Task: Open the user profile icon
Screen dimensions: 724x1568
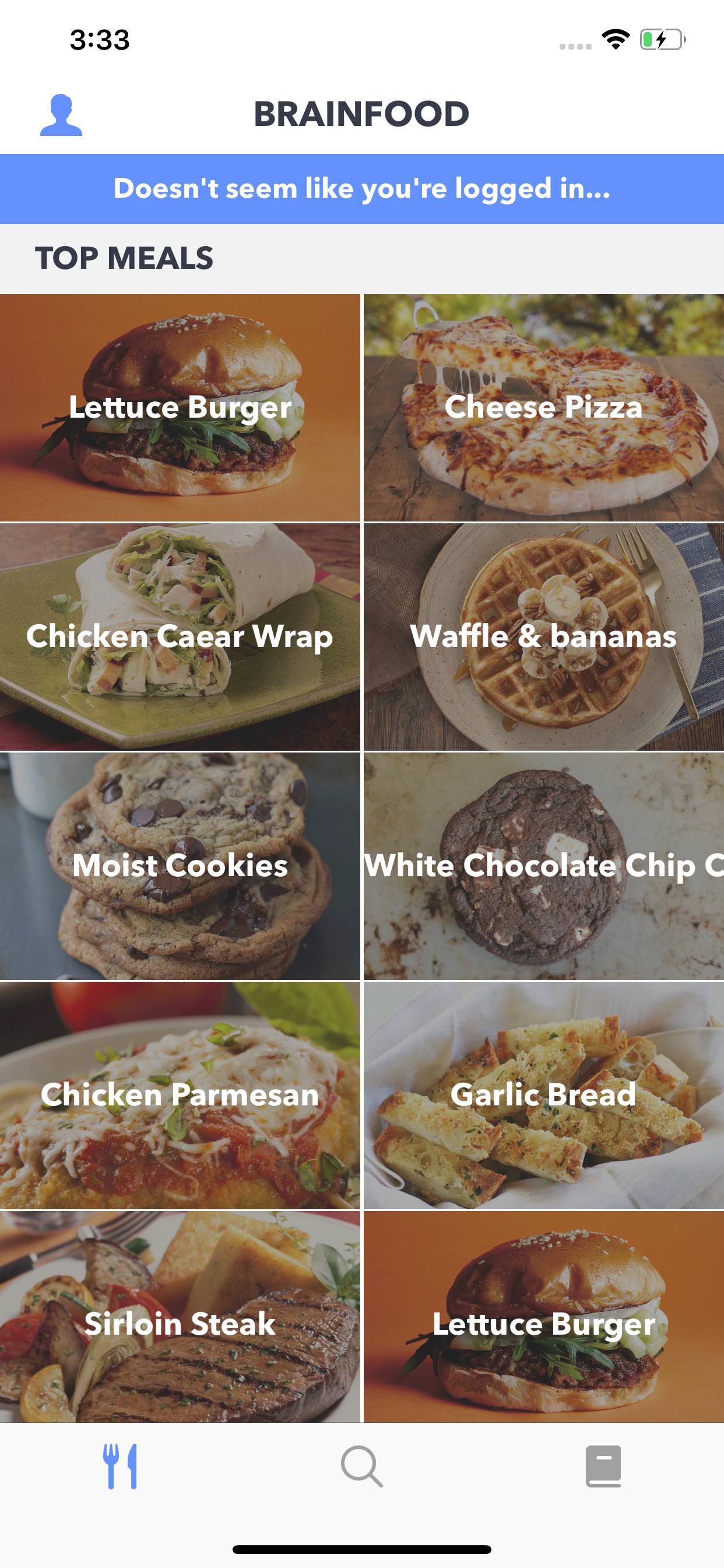Action: [61, 114]
